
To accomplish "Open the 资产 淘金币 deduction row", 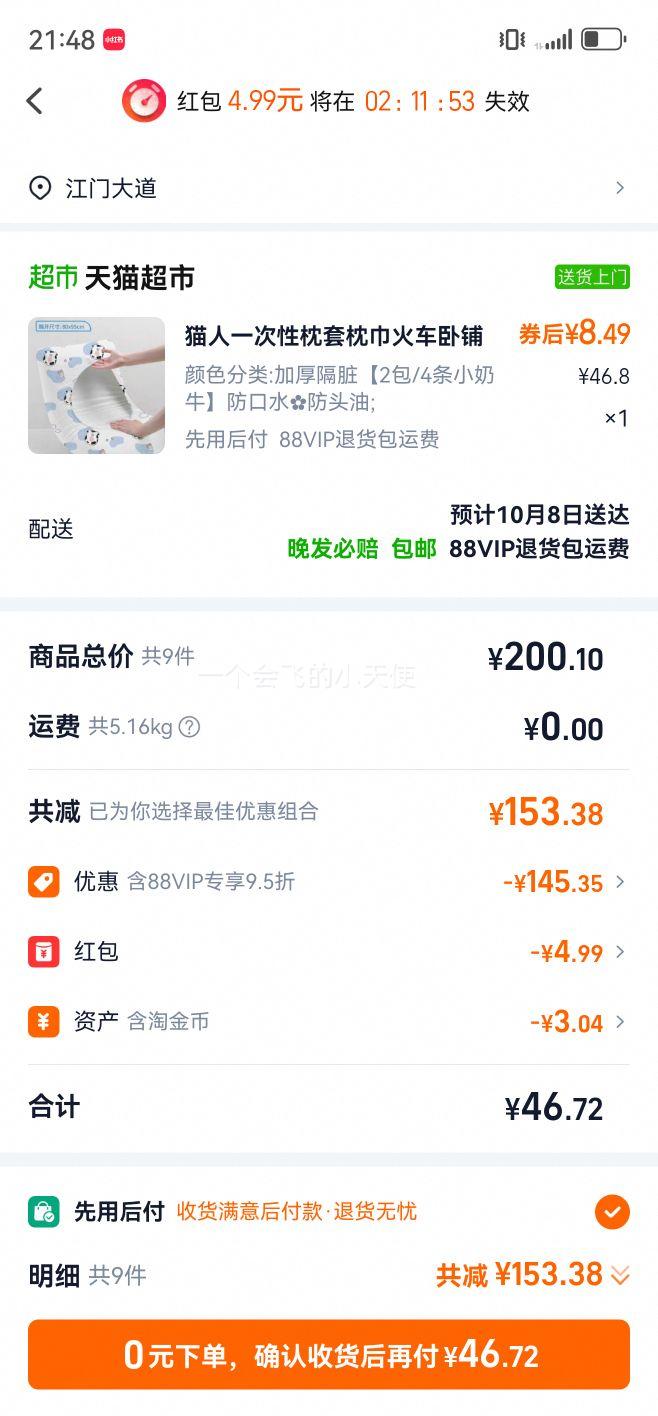I will click(328, 1022).
